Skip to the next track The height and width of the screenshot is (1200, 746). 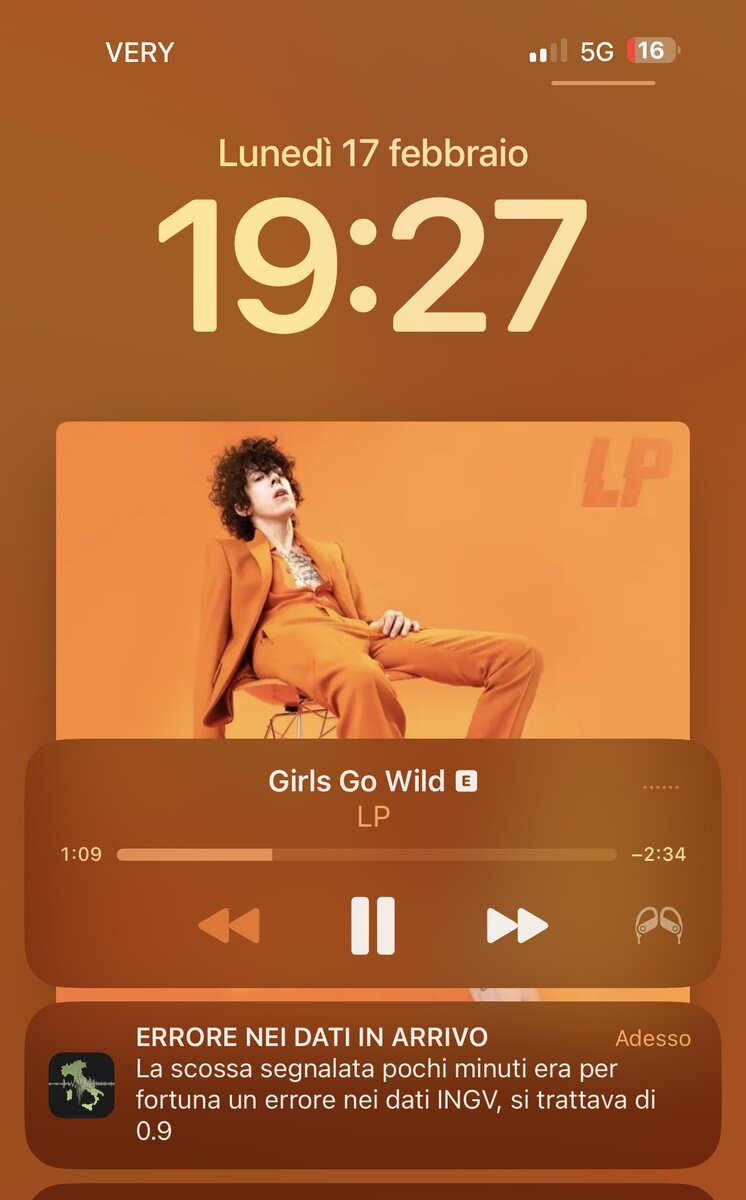[517, 925]
